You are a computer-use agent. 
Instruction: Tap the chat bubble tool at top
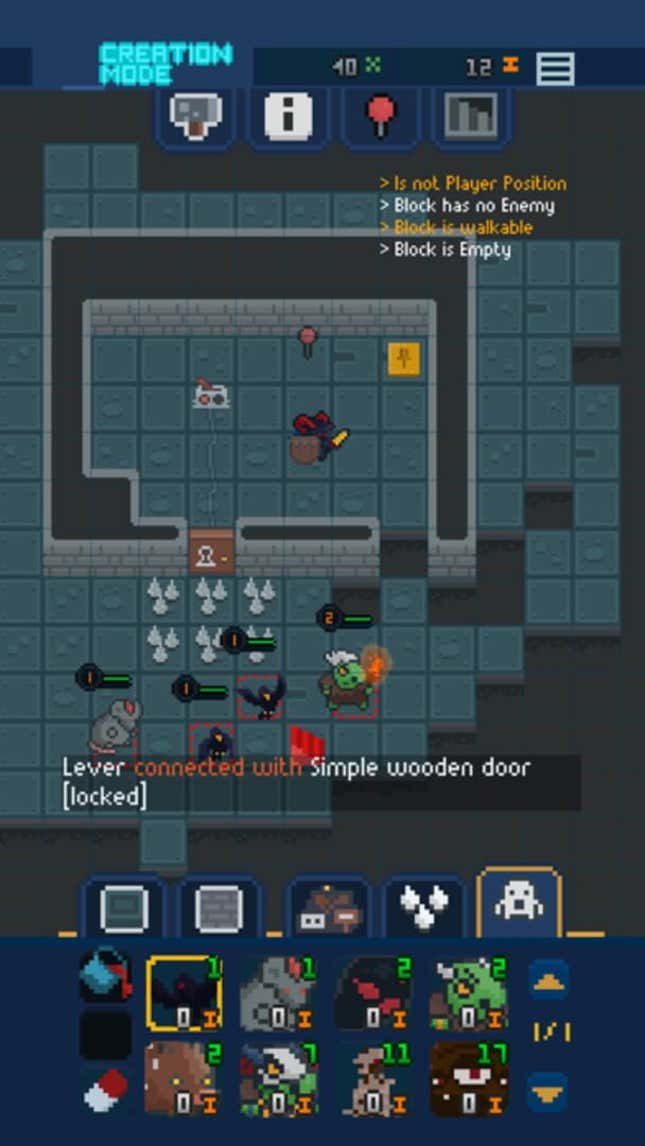coord(195,117)
